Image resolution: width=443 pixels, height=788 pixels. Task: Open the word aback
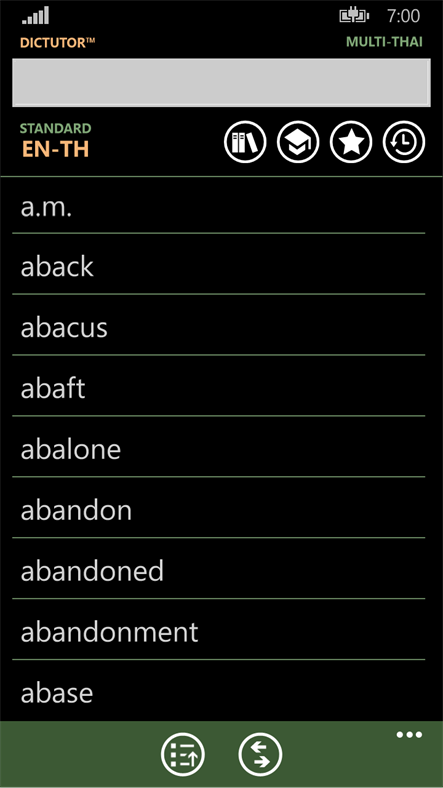click(218, 265)
